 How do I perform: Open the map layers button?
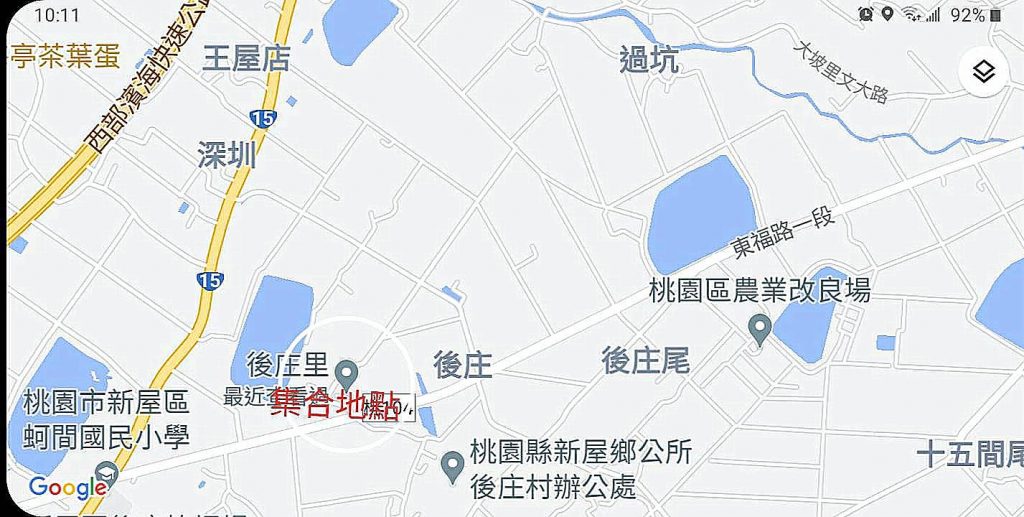pos(984,72)
